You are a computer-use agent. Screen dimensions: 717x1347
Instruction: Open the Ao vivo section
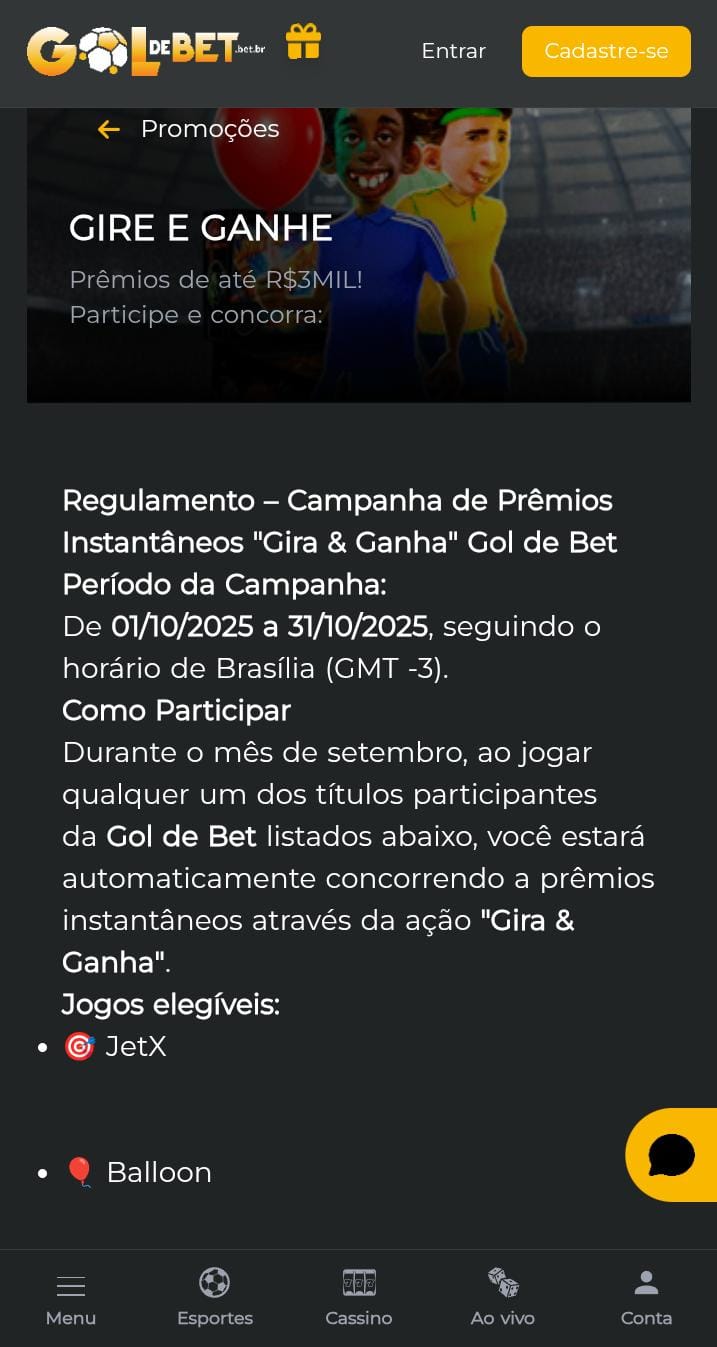click(502, 1297)
